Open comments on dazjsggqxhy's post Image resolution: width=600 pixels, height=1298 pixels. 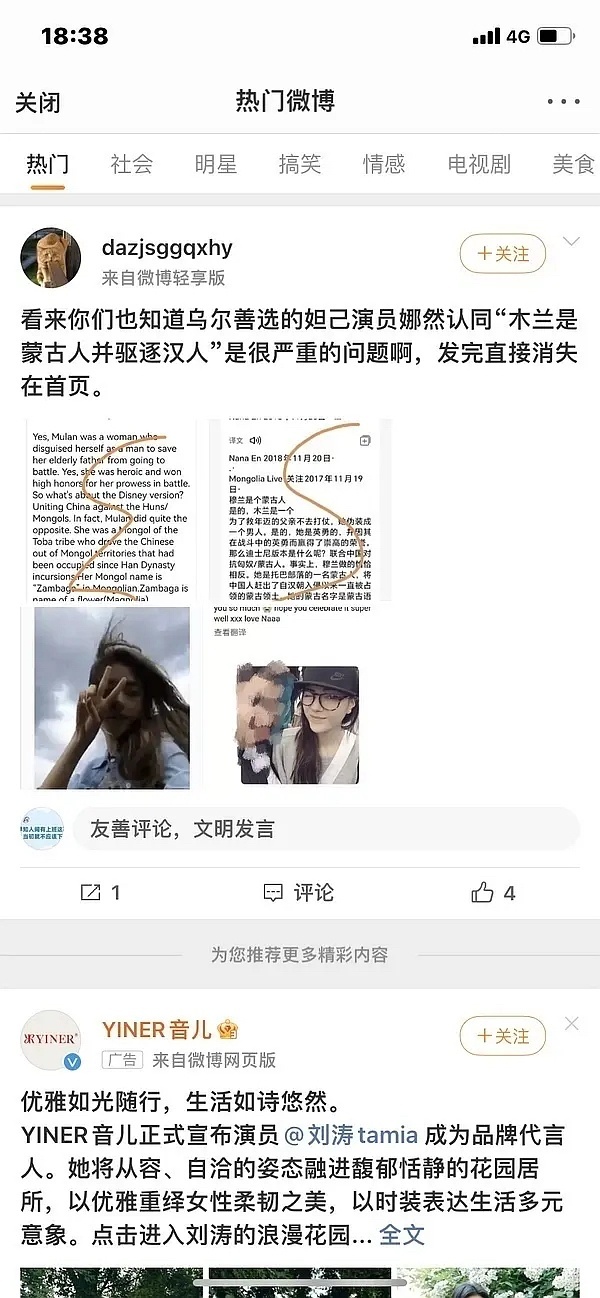(298, 892)
